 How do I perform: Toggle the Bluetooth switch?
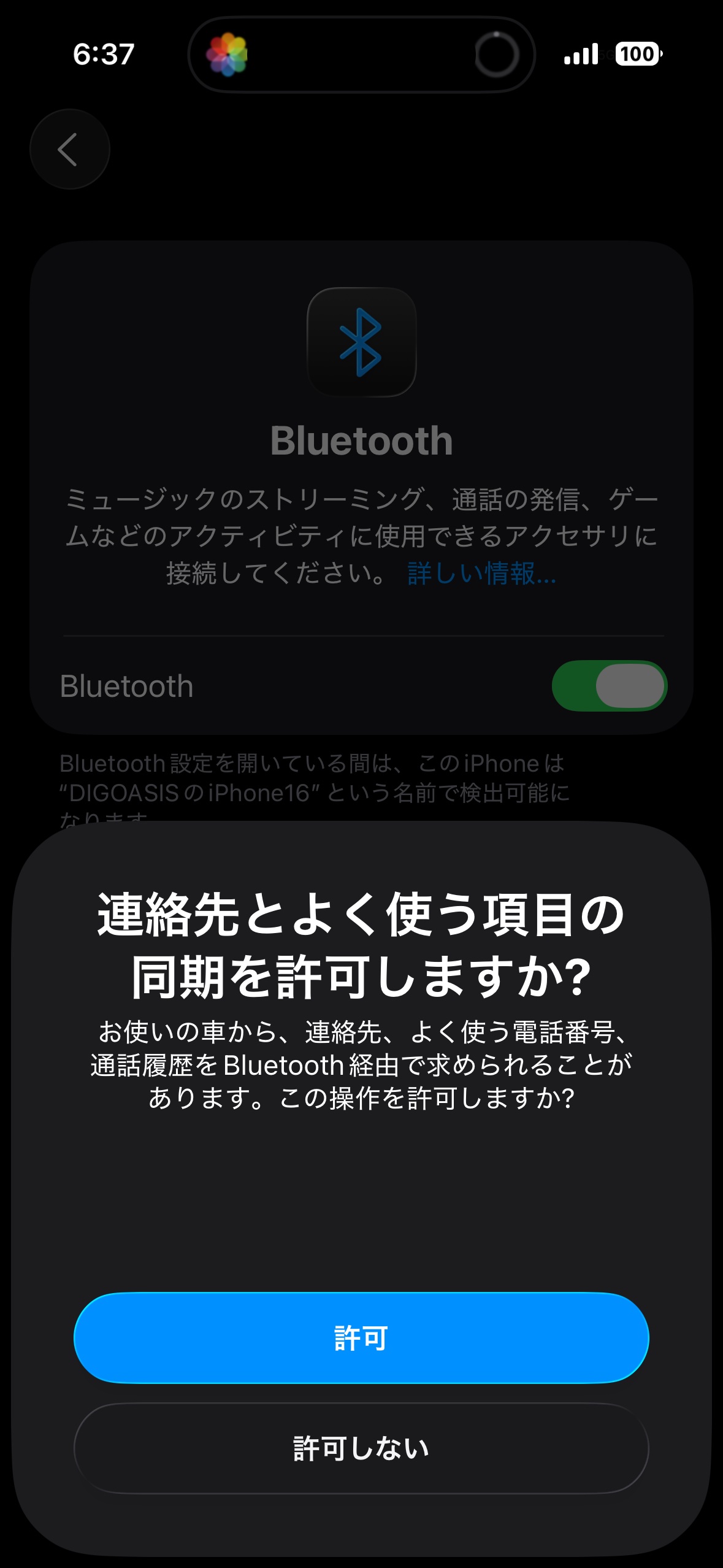point(609,686)
